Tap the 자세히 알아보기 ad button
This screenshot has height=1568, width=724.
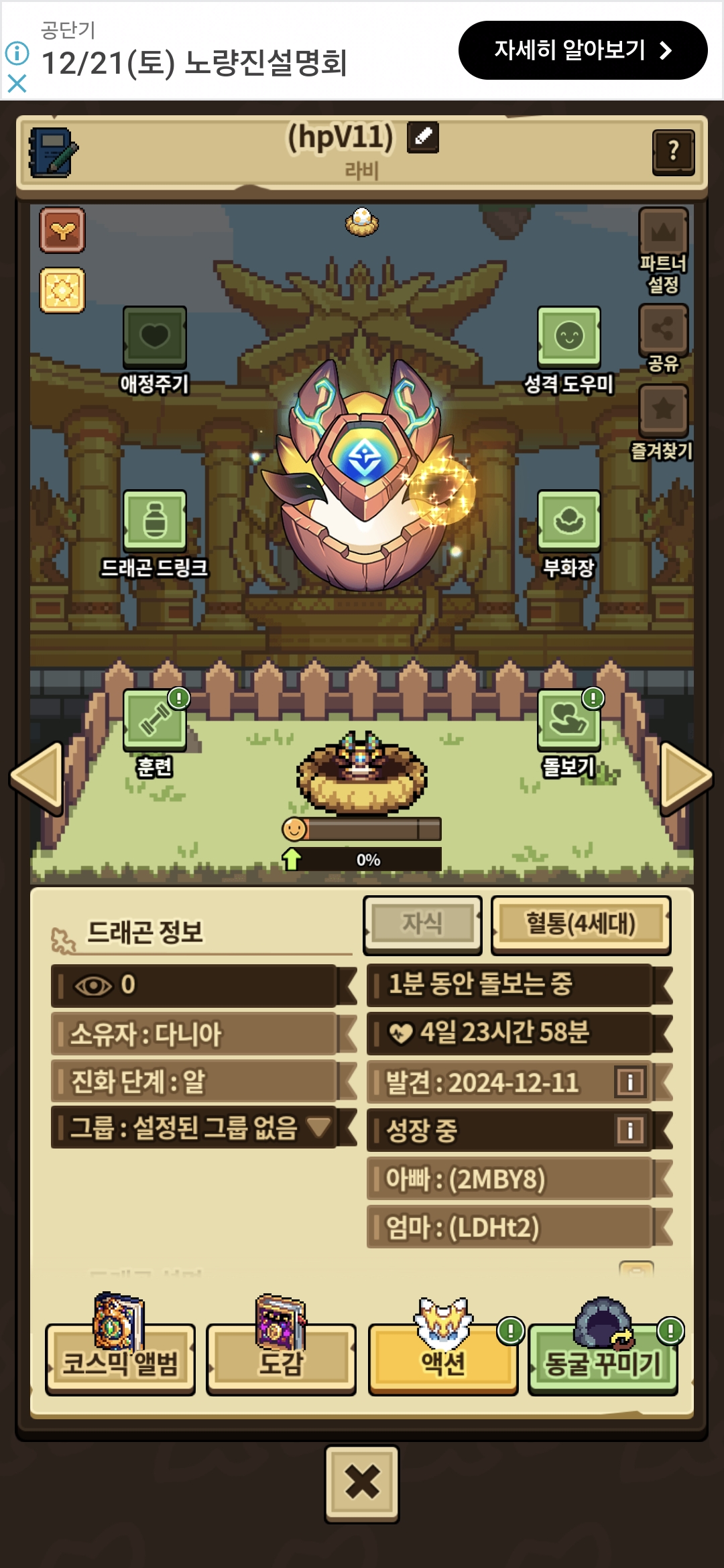(582, 50)
